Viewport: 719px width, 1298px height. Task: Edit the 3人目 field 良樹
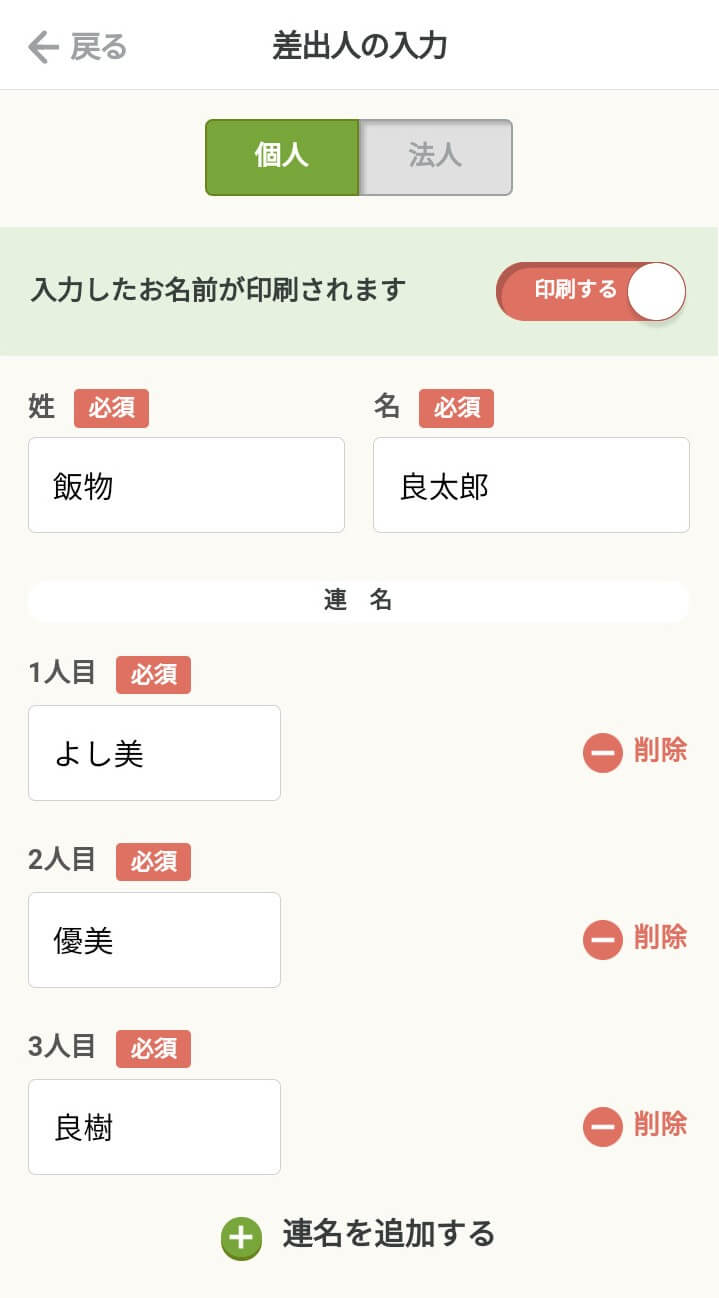(x=154, y=1127)
